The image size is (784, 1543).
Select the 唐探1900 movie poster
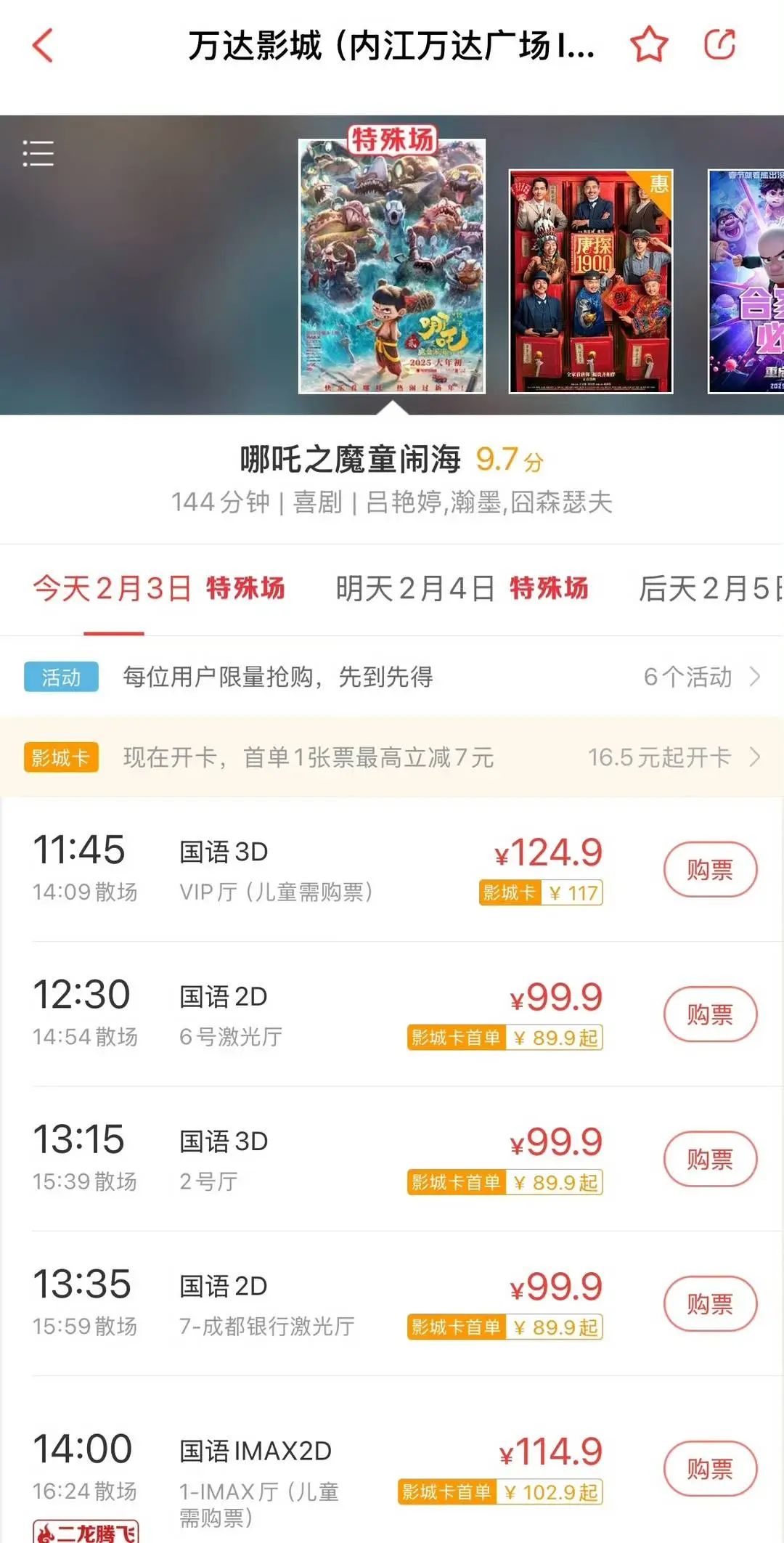point(591,282)
